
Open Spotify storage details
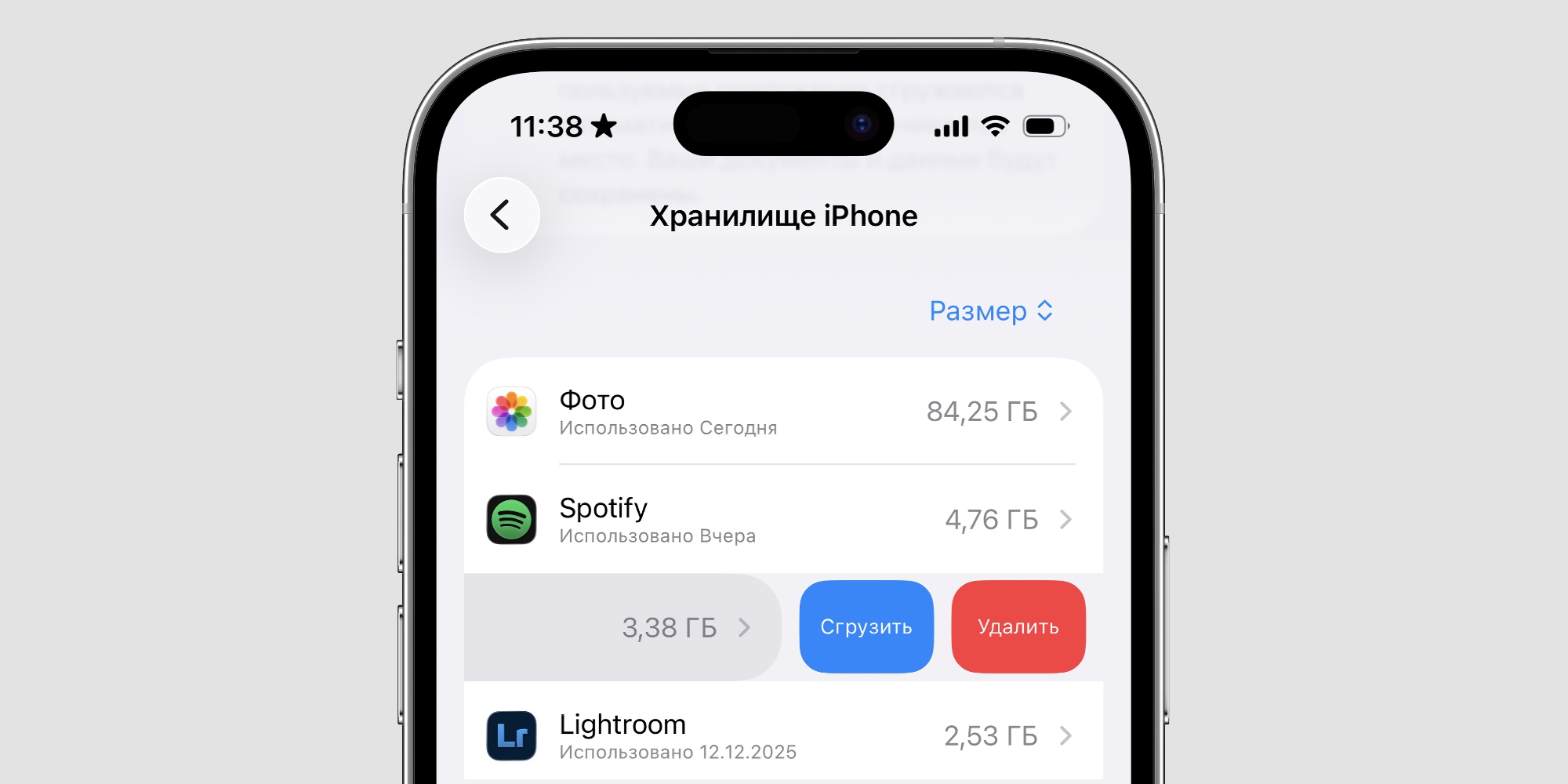tap(782, 520)
